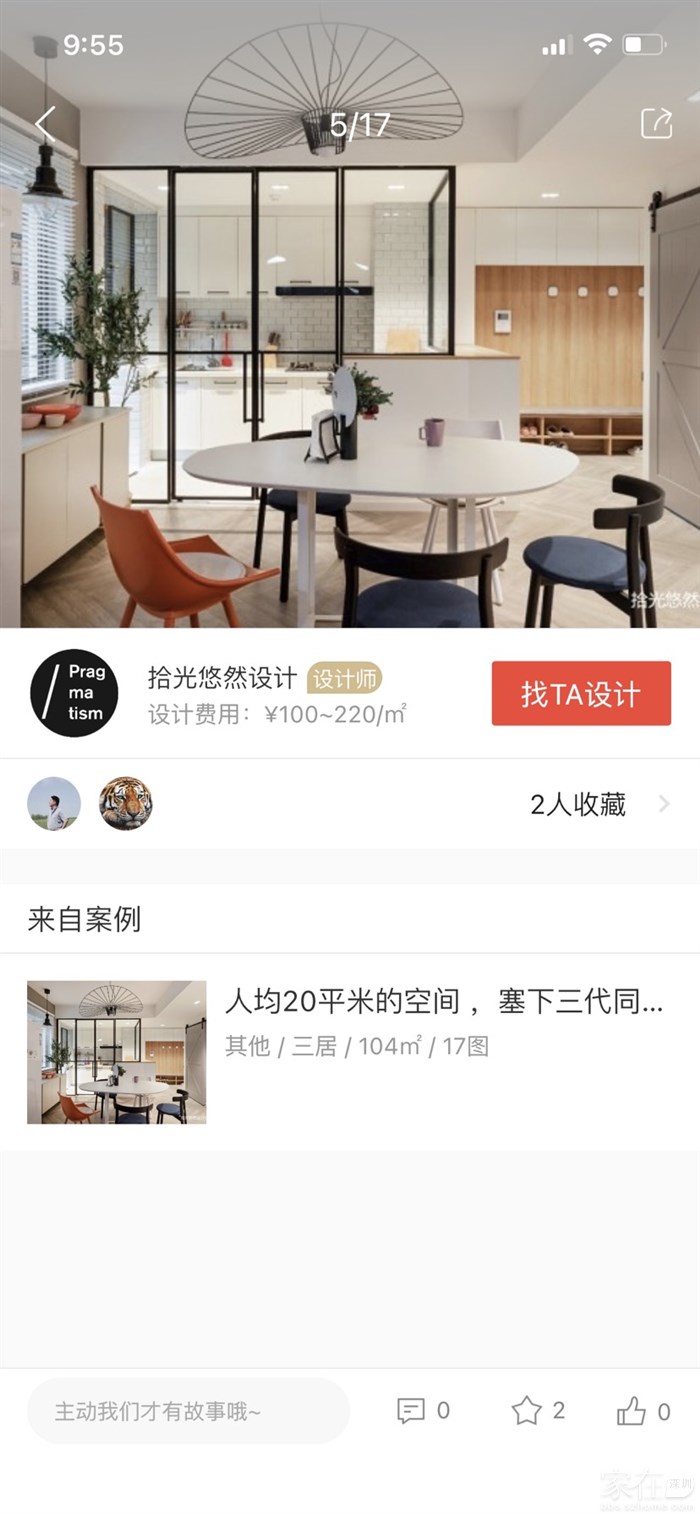Like this photo with the thumbs-up icon

pyautogui.click(x=631, y=1411)
